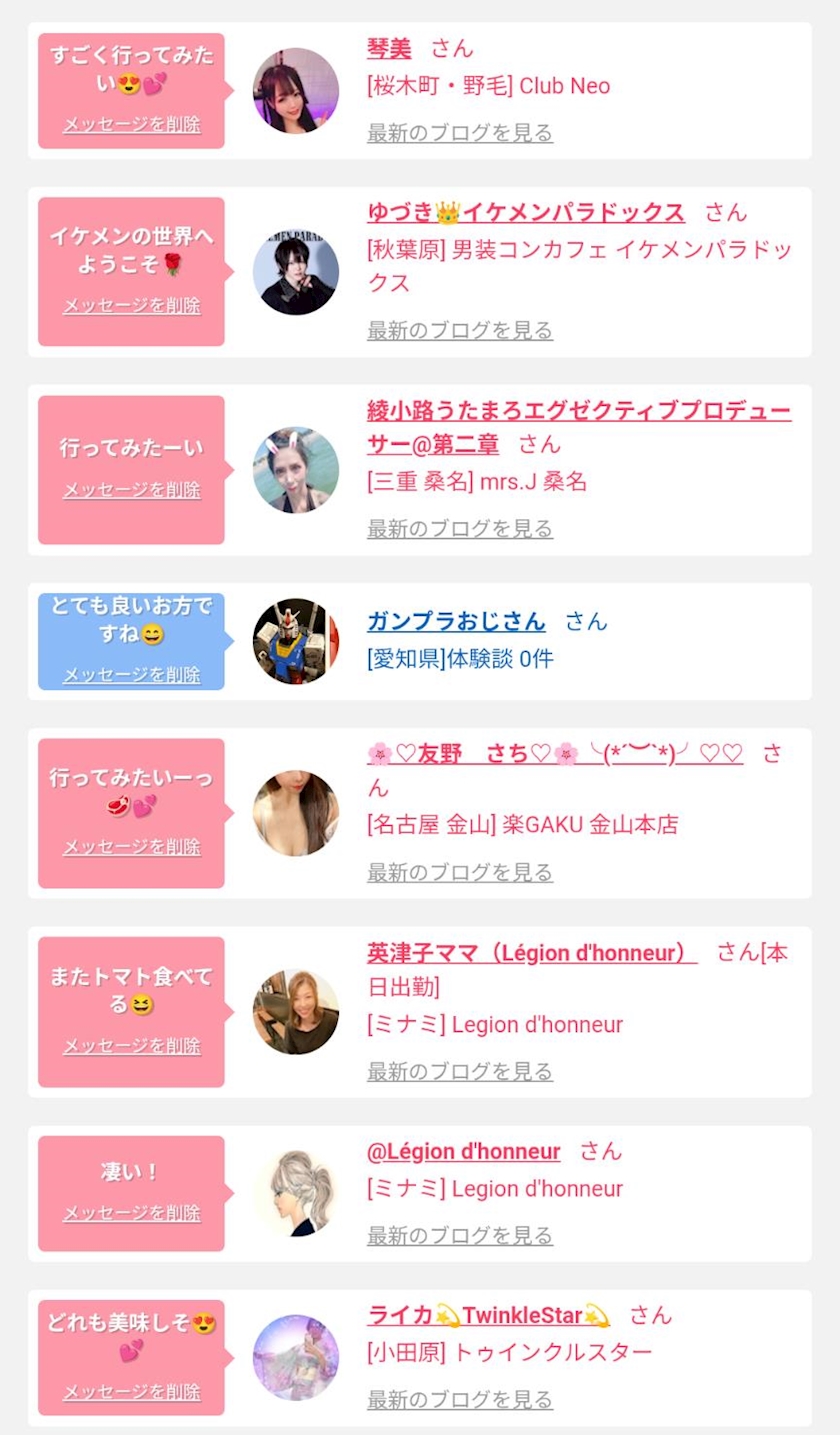View latest blog for 楽GAKU 金山本店
Image resolution: width=840 pixels, height=1435 pixels.
click(459, 872)
